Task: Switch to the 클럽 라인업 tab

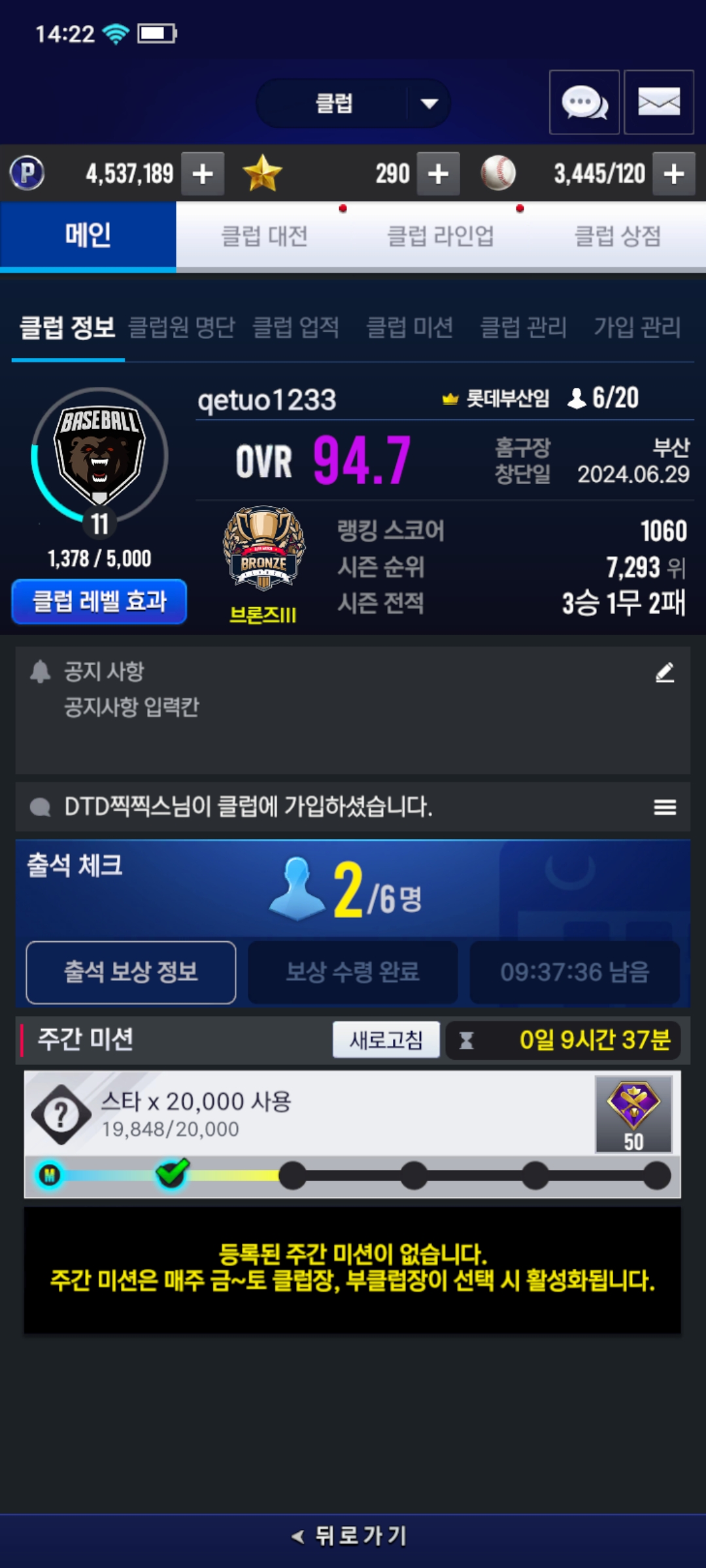Action: point(441,236)
